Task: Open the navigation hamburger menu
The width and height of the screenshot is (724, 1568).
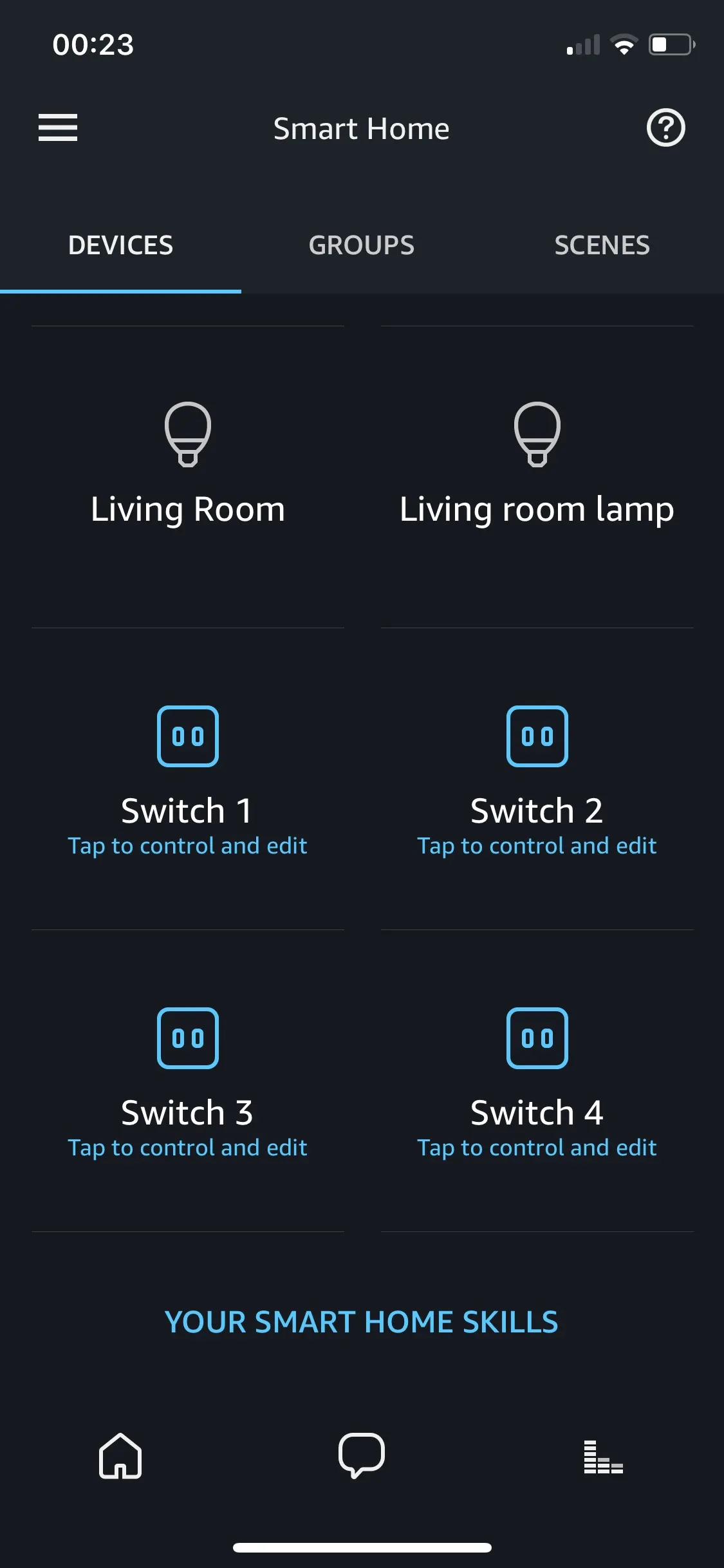Action: coord(58,127)
